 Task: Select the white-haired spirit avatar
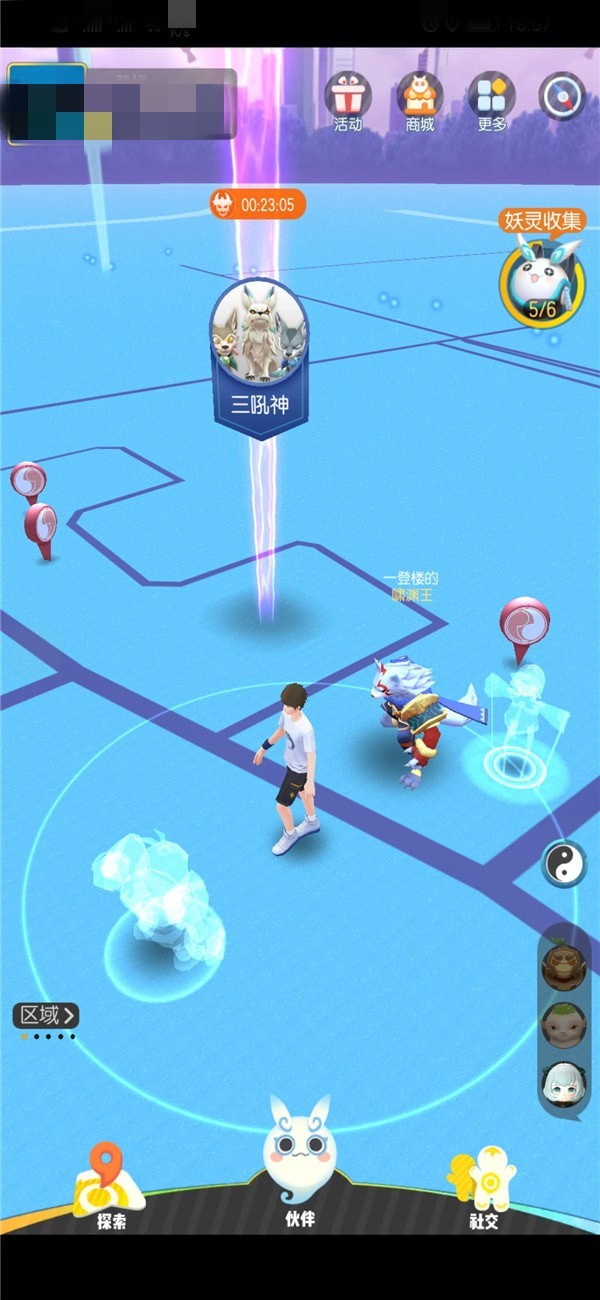pos(563,1083)
